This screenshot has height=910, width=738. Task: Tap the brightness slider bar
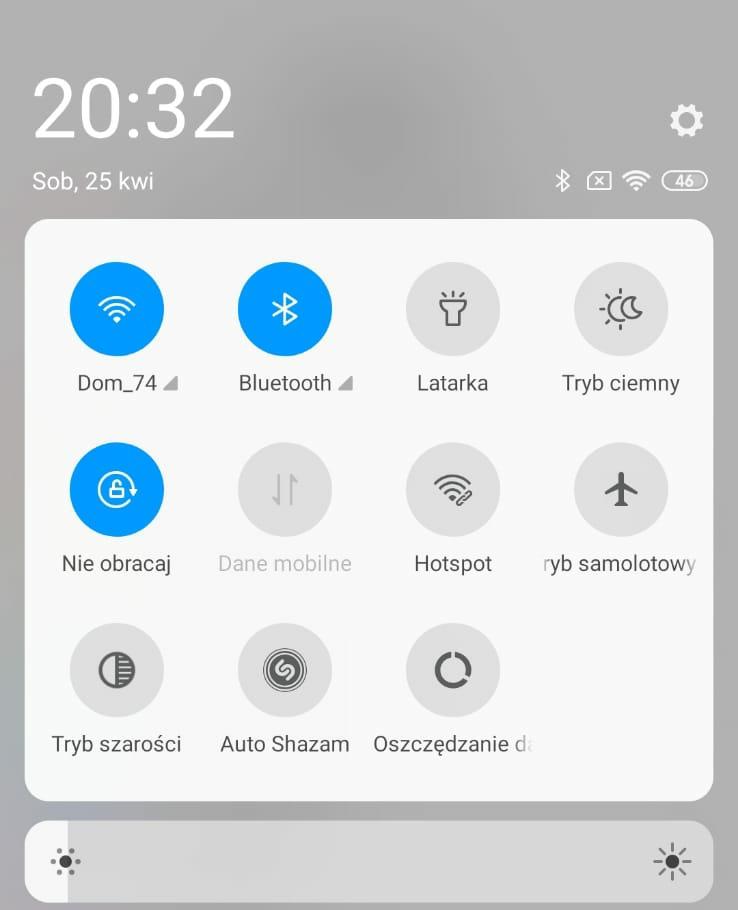pos(368,861)
